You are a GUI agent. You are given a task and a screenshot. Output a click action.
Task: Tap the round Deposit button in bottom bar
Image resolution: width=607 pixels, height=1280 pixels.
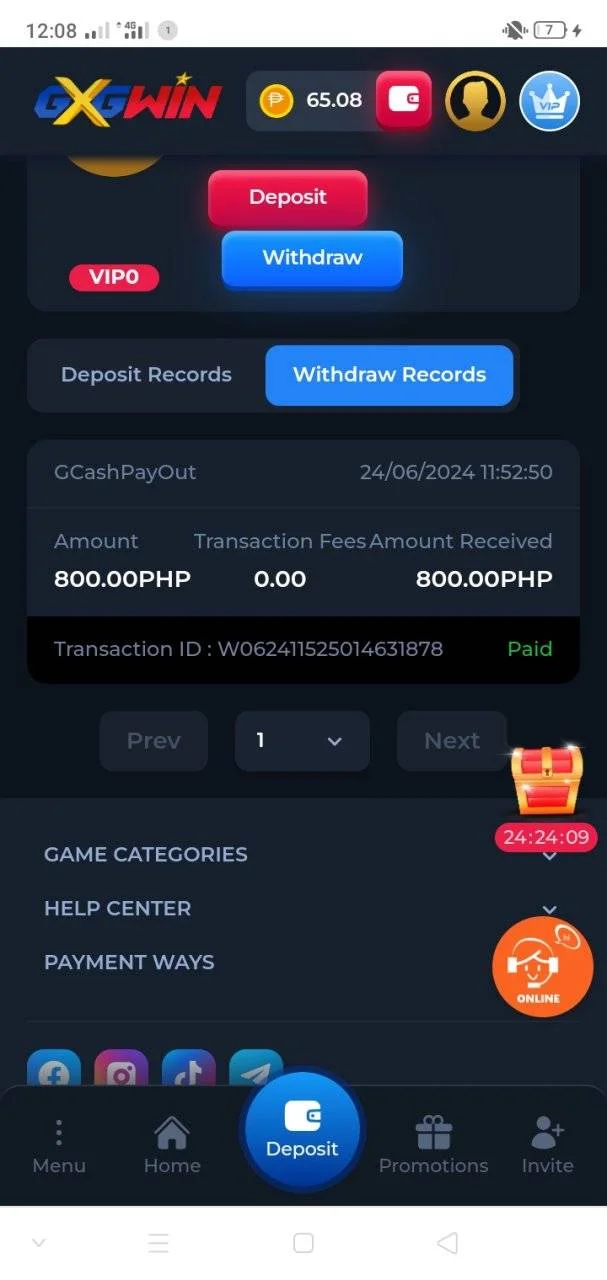coord(302,1132)
